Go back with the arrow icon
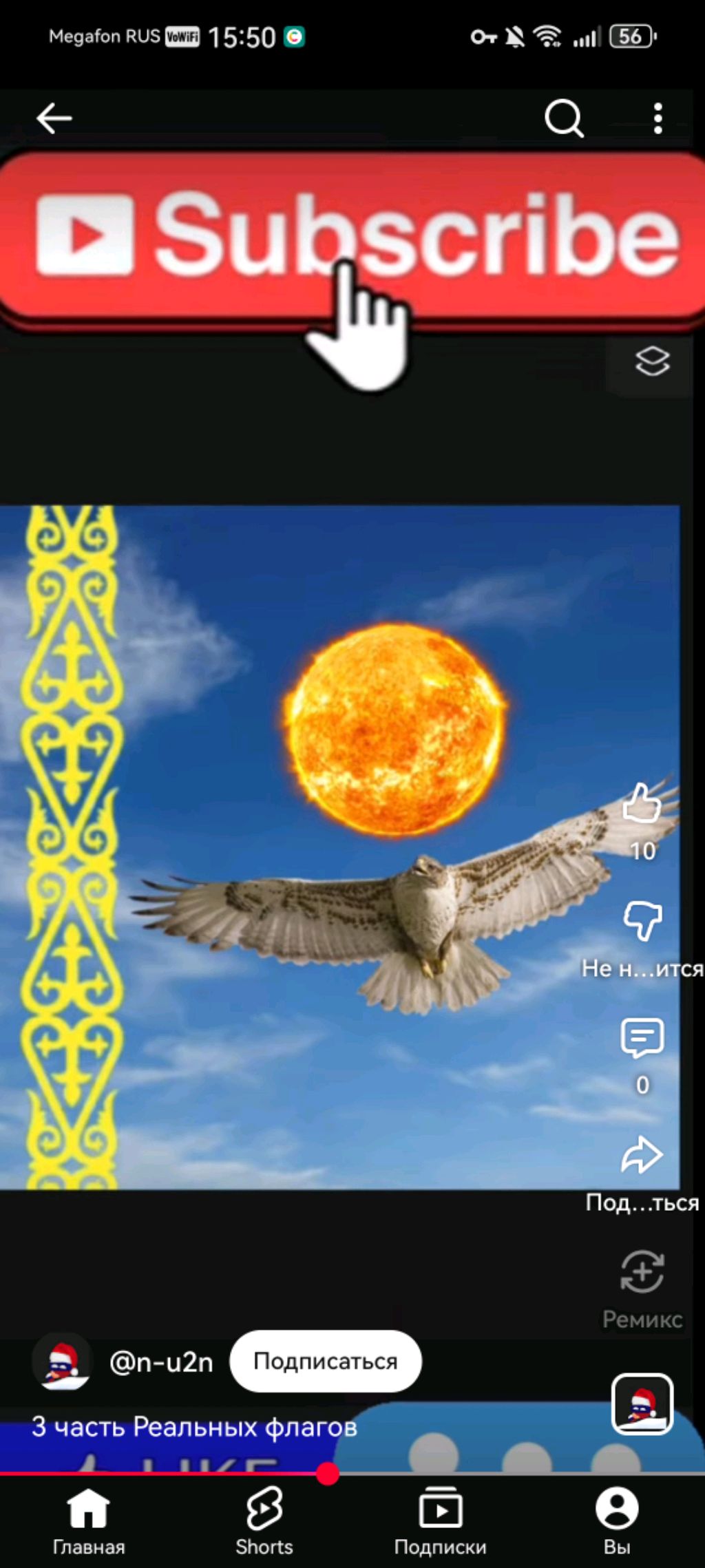 click(54, 118)
